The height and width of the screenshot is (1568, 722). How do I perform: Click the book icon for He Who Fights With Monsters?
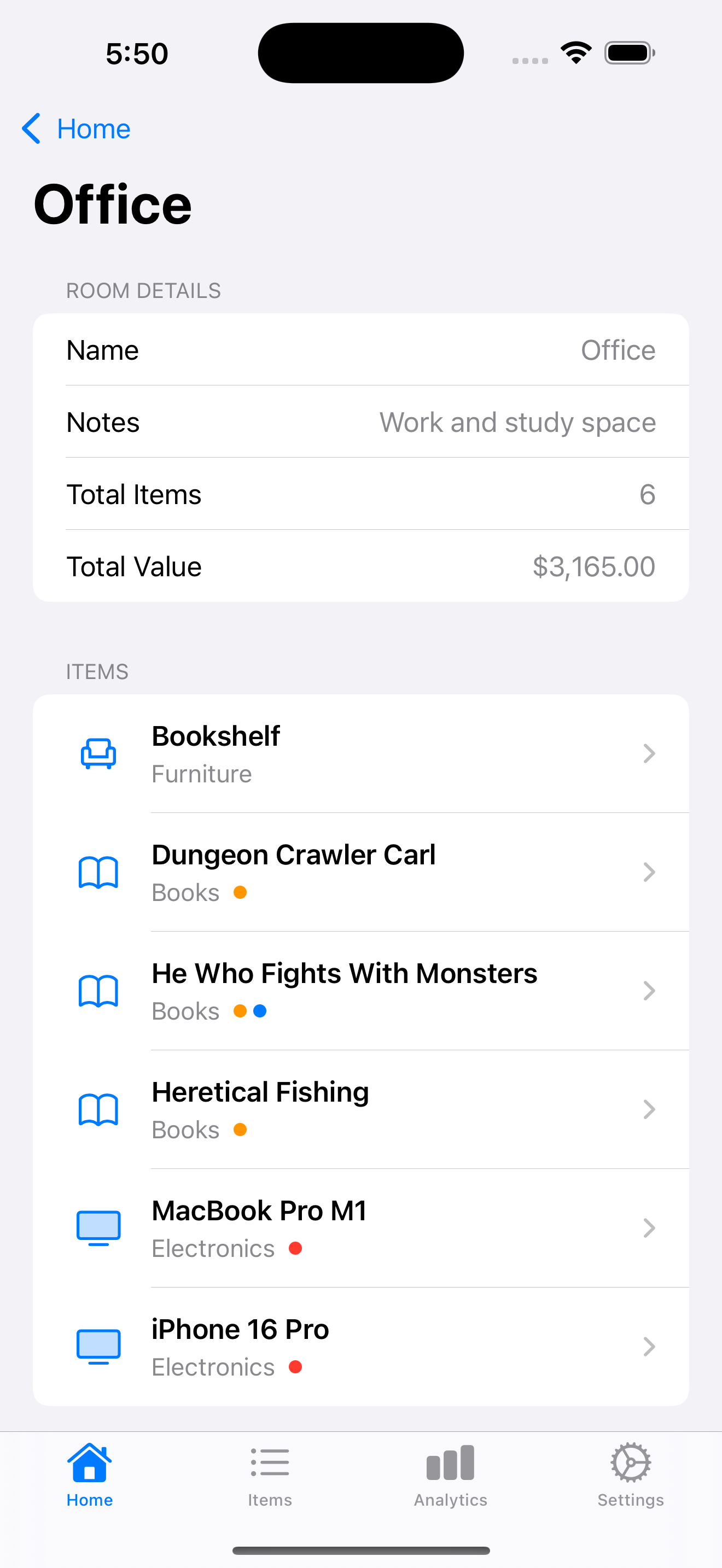98,990
